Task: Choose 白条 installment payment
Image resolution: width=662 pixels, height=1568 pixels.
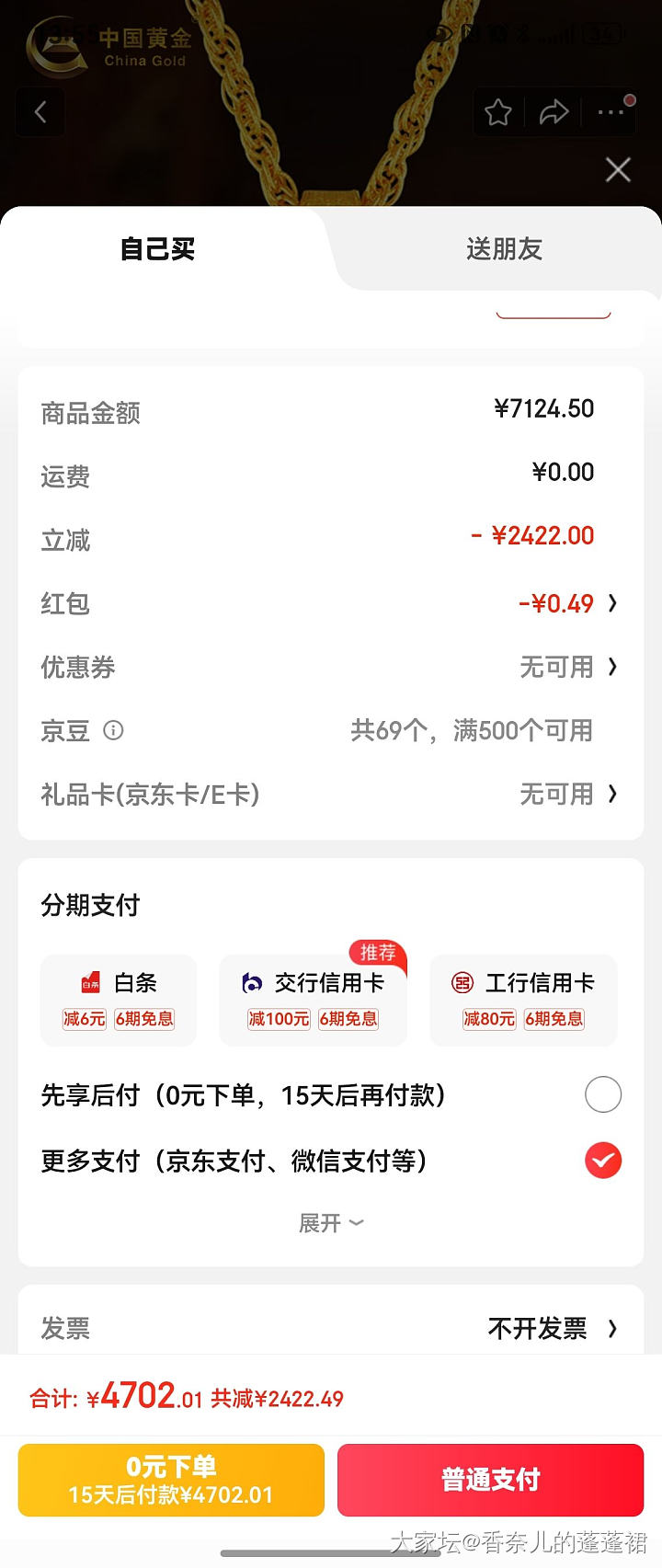Action: 119,1000
